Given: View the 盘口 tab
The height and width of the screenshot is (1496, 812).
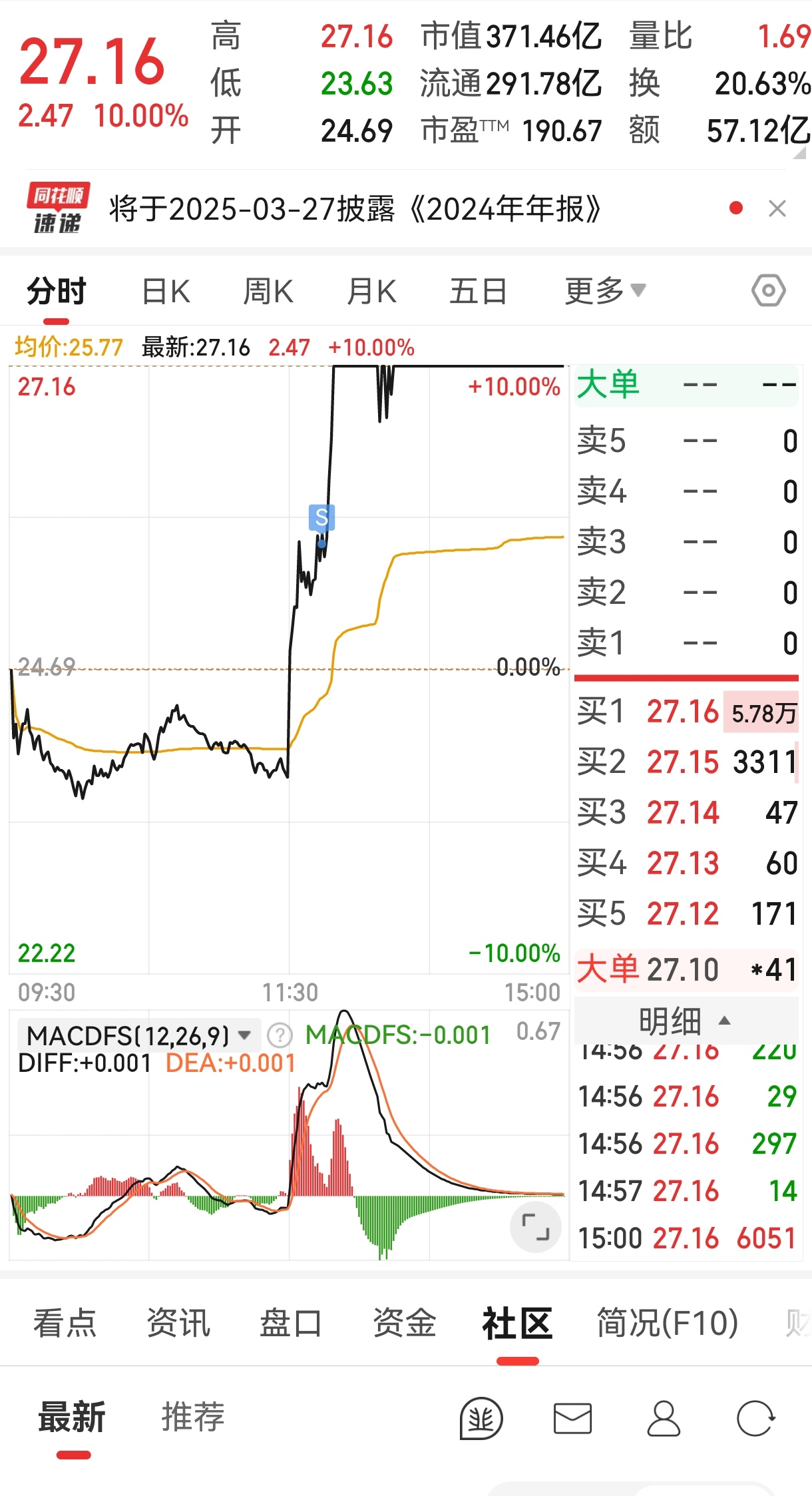Looking at the screenshot, I should [291, 1322].
